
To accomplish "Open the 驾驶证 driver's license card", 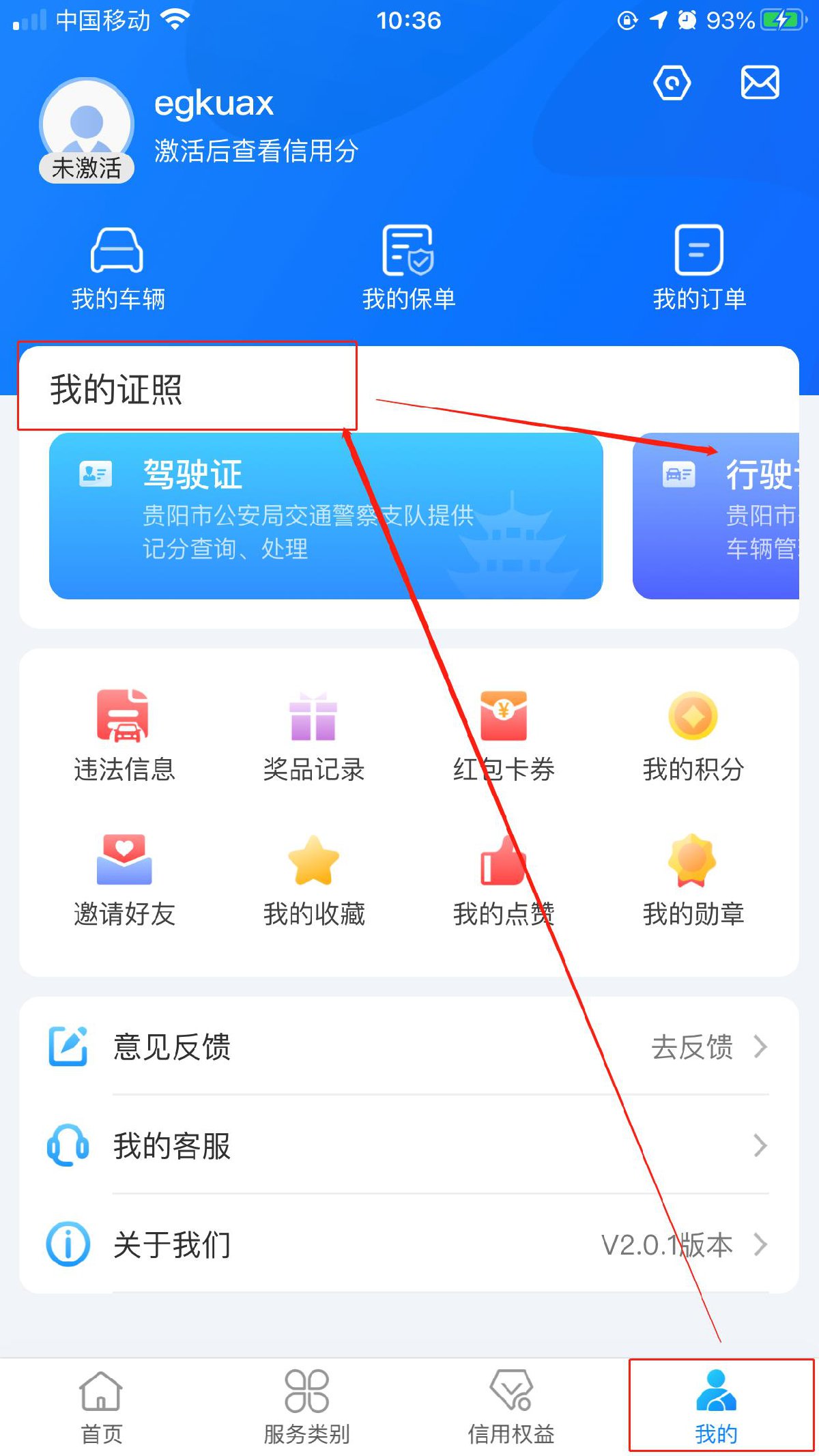I will click(x=326, y=516).
